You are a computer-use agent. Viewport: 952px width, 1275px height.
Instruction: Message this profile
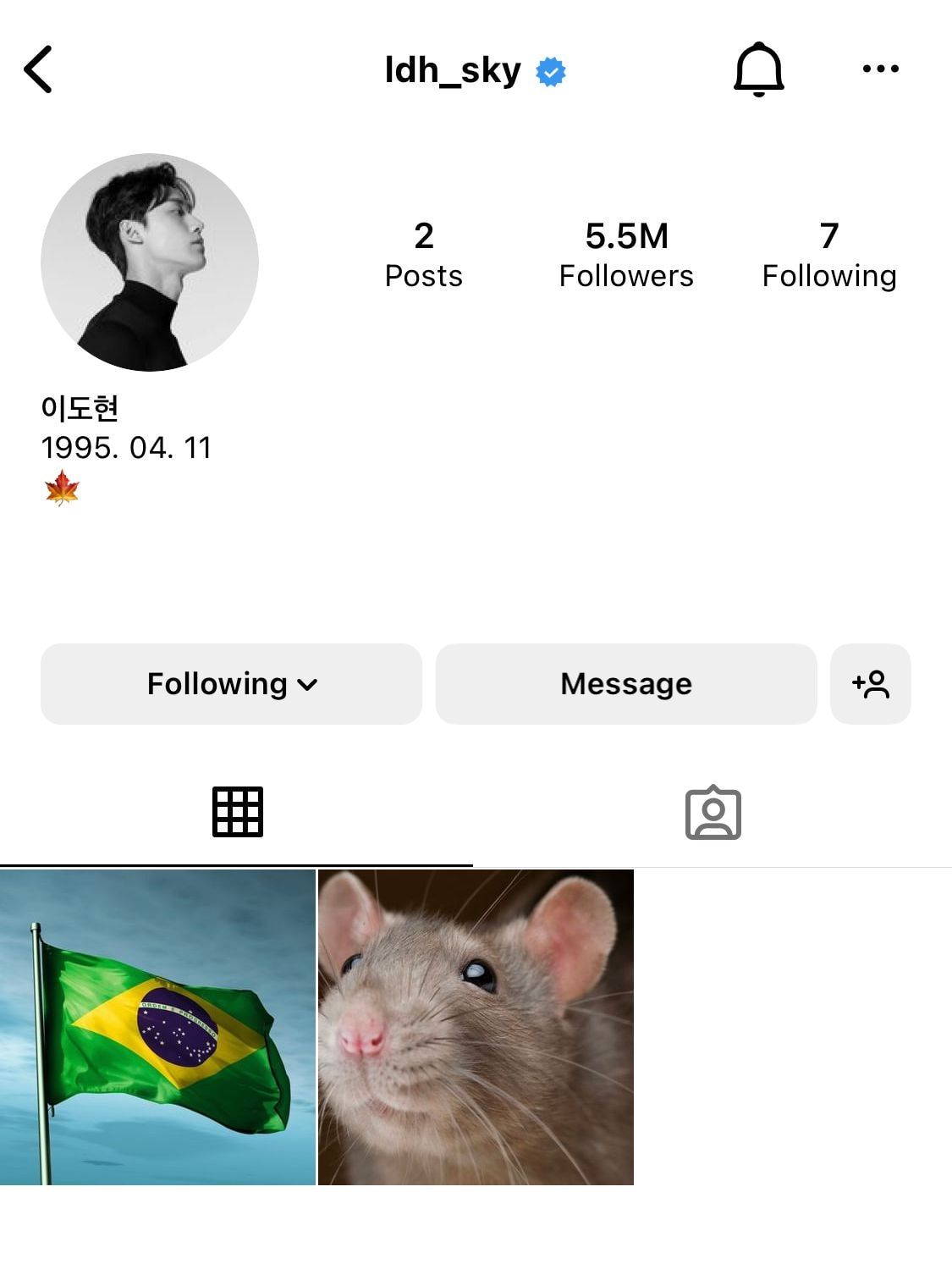(626, 684)
